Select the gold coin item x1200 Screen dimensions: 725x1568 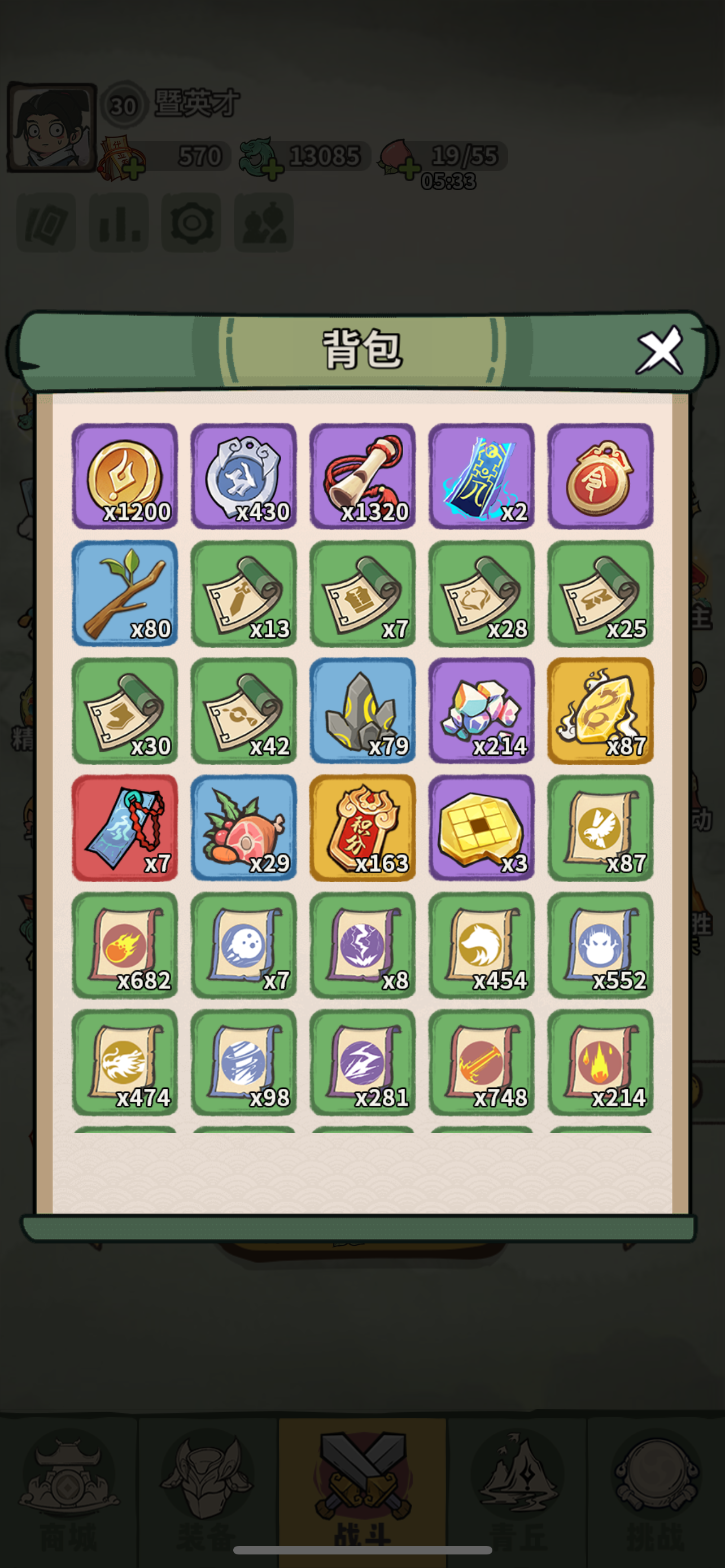pyautogui.click(x=125, y=475)
